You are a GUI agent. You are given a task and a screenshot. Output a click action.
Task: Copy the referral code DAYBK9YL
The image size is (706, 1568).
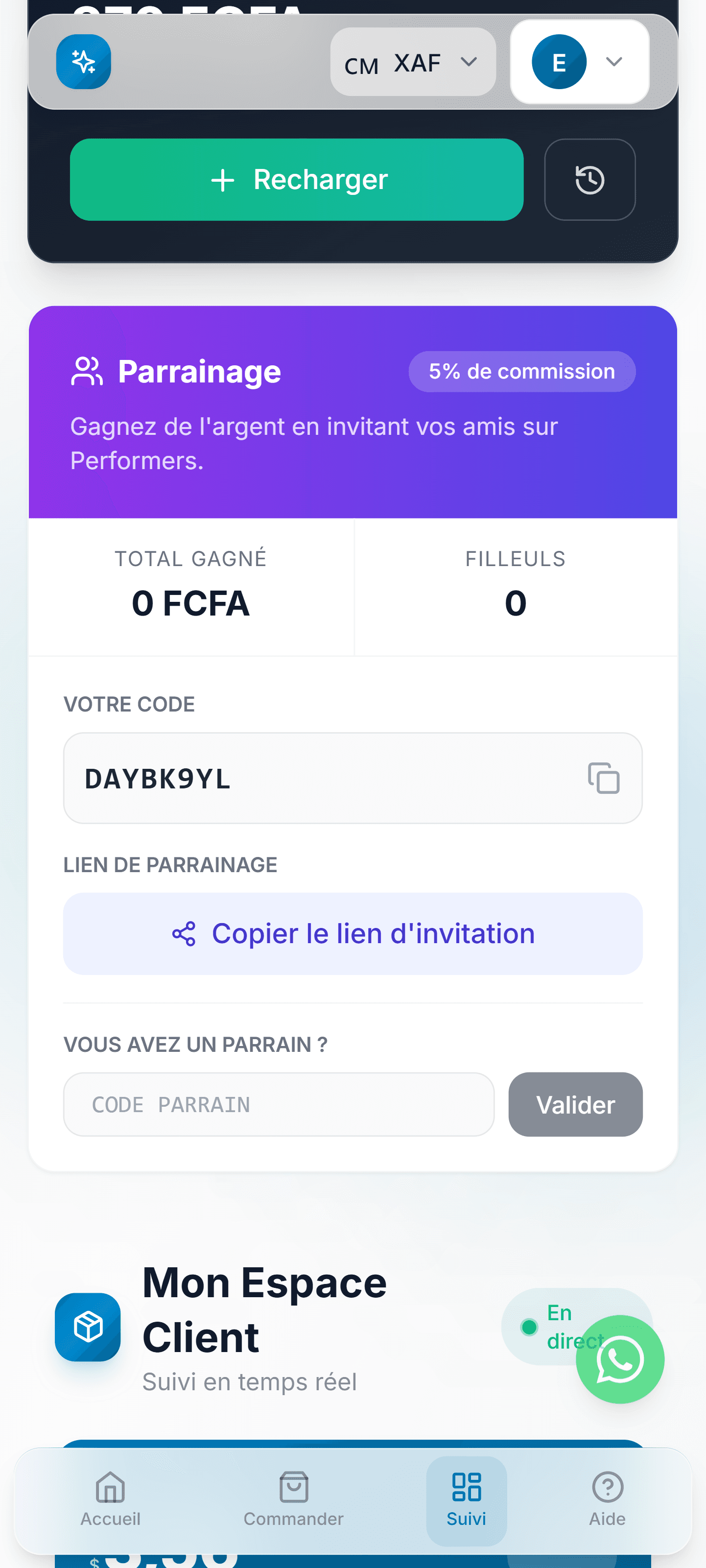point(603,779)
